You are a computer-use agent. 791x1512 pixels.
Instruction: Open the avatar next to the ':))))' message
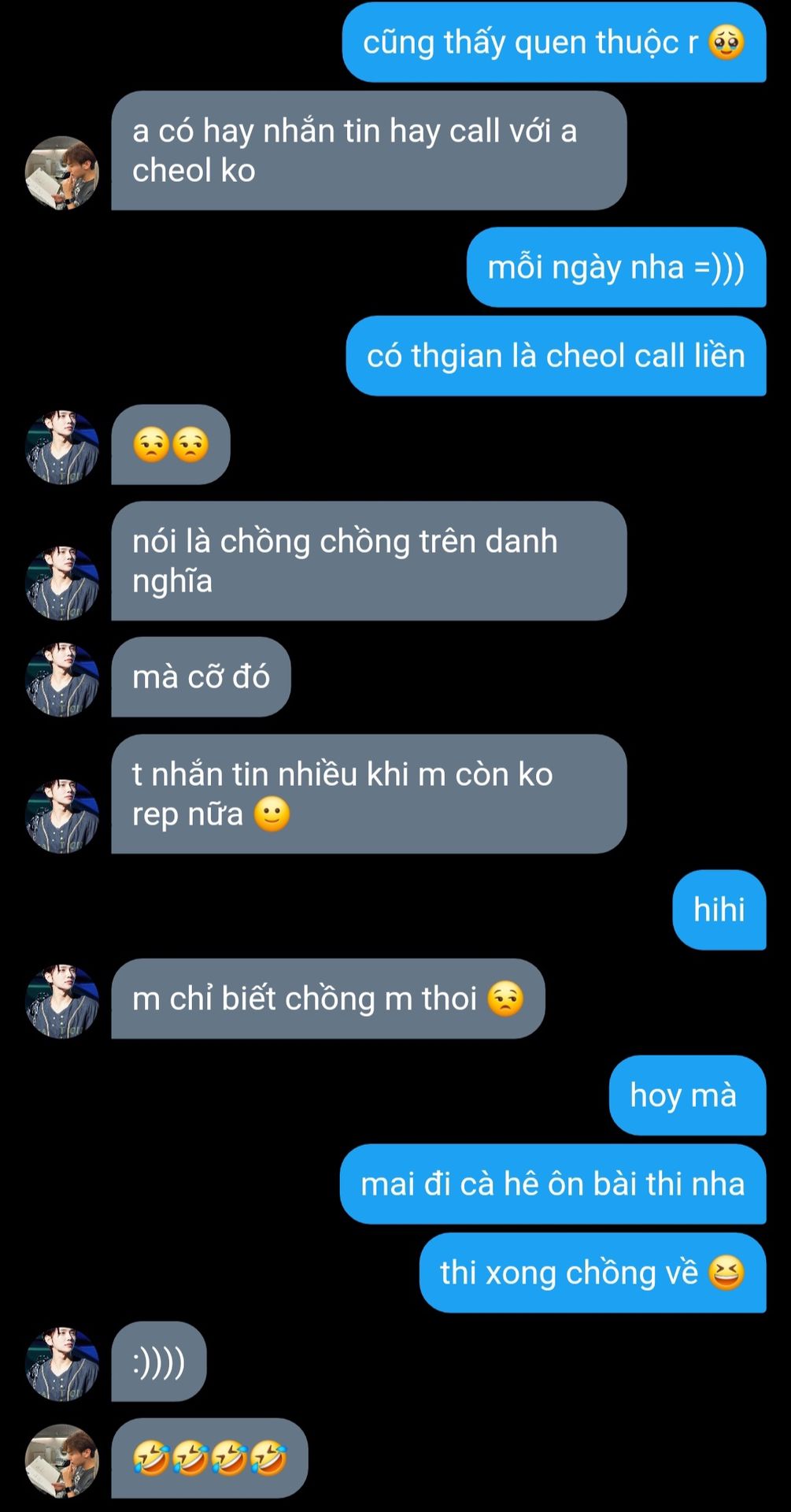(61, 1364)
